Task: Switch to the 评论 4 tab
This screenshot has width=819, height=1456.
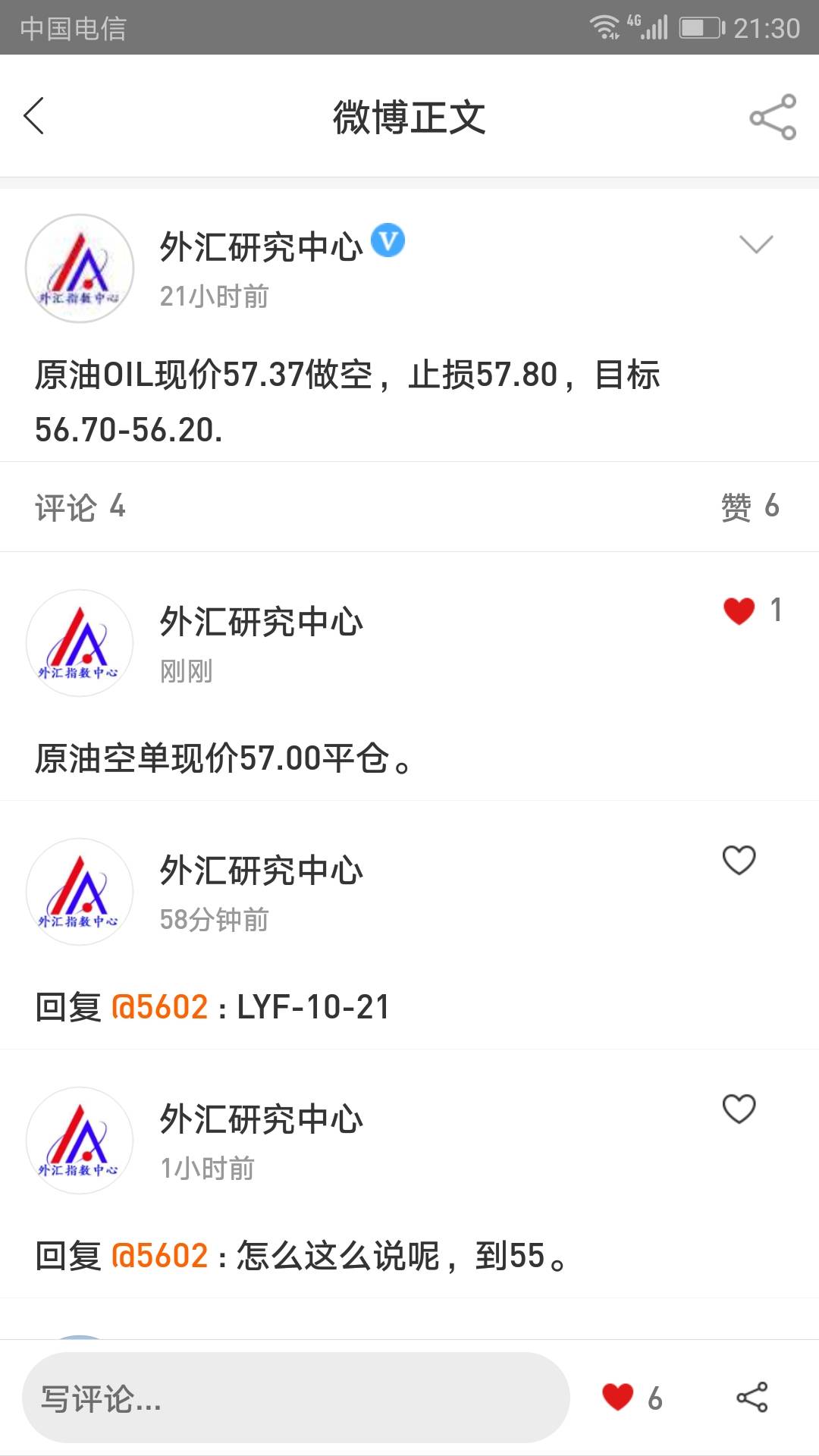Action: point(80,507)
